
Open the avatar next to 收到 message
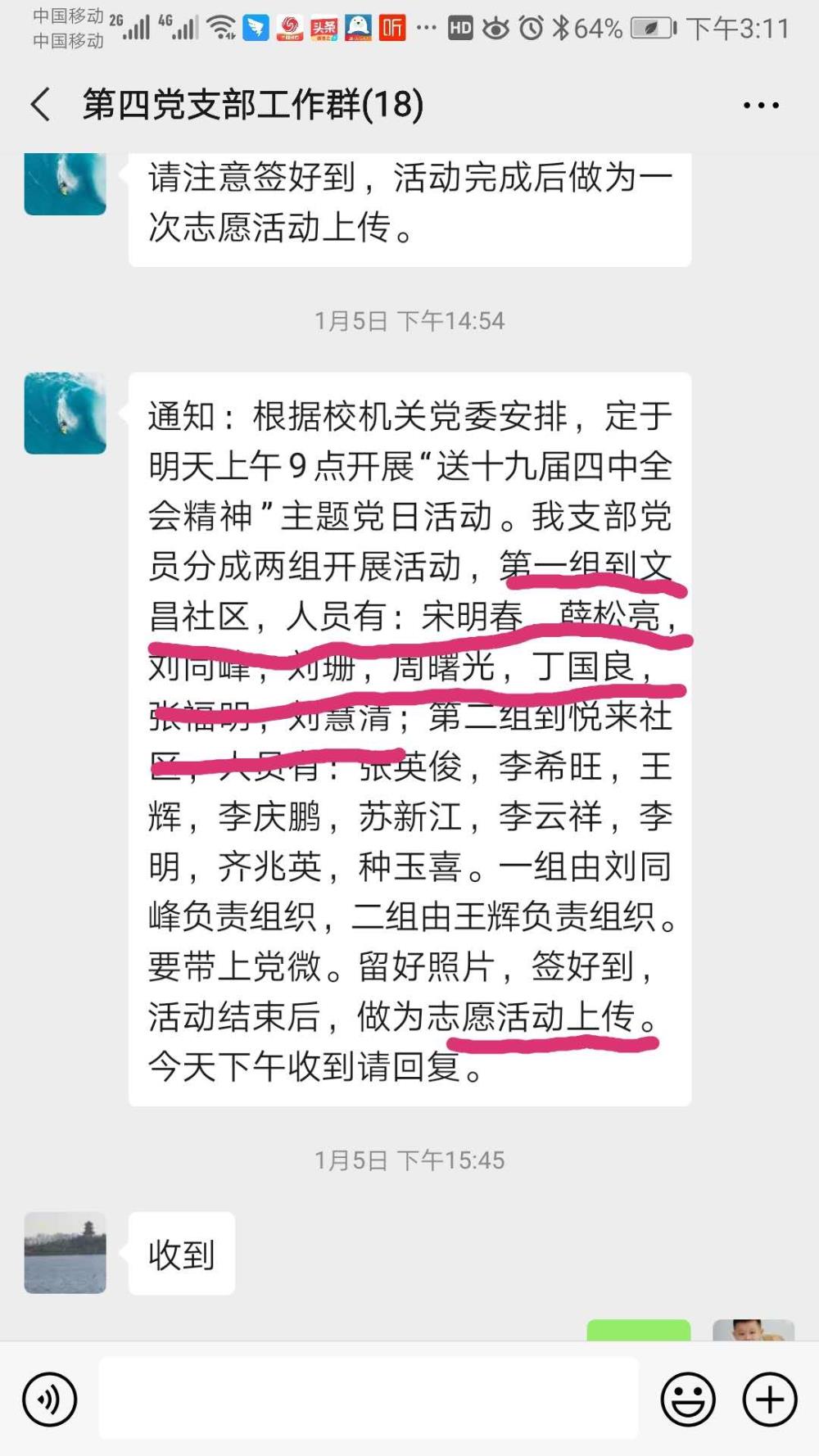coord(66,1253)
